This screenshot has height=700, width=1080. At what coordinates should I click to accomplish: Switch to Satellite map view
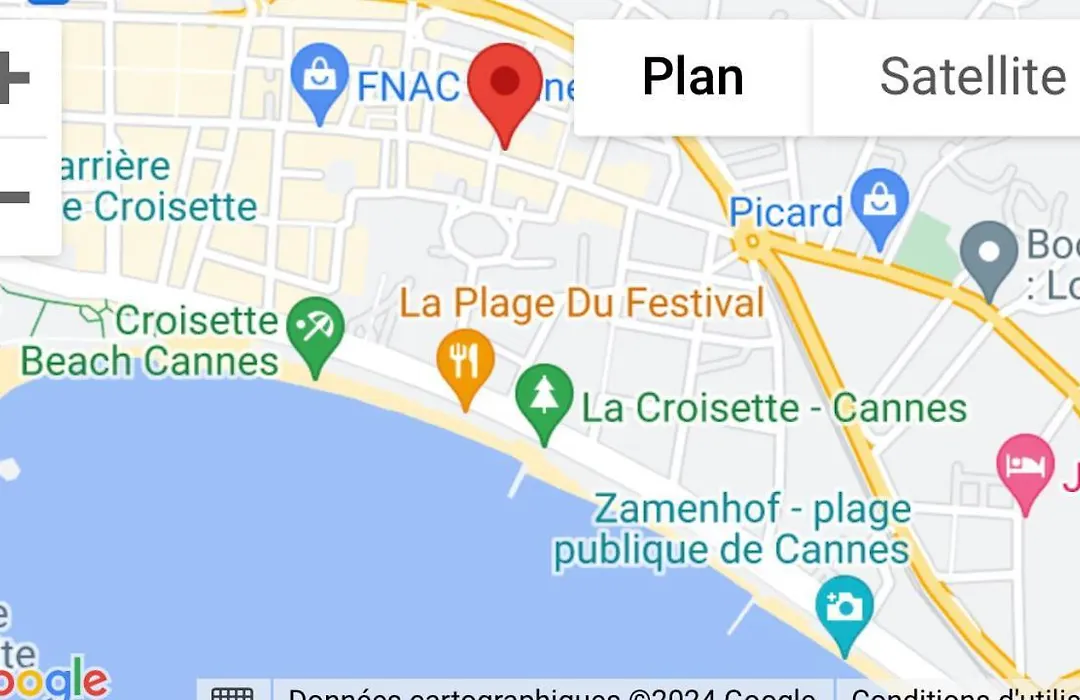pyautogui.click(x=972, y=78)
